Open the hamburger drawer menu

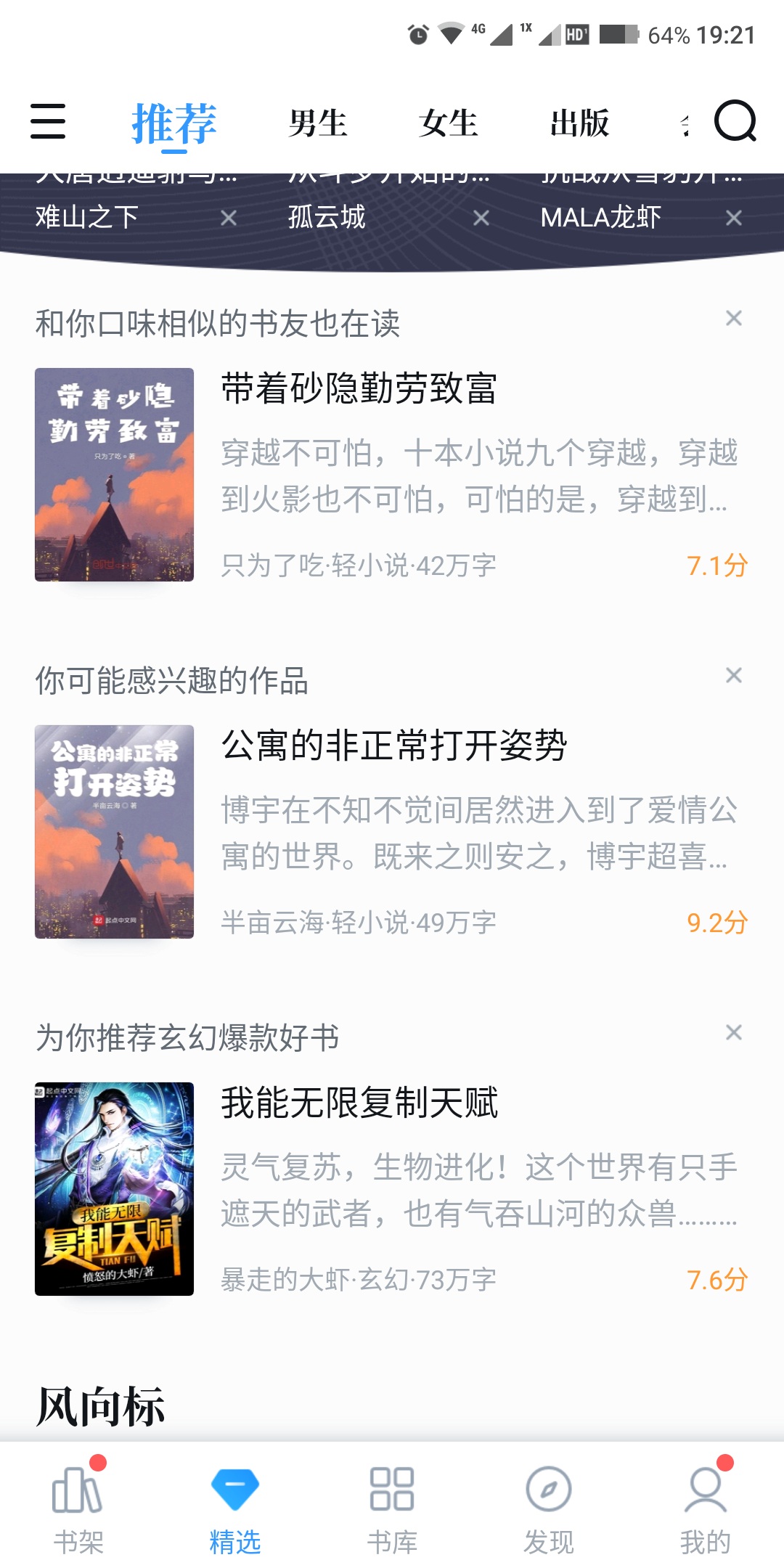[48, 121]
